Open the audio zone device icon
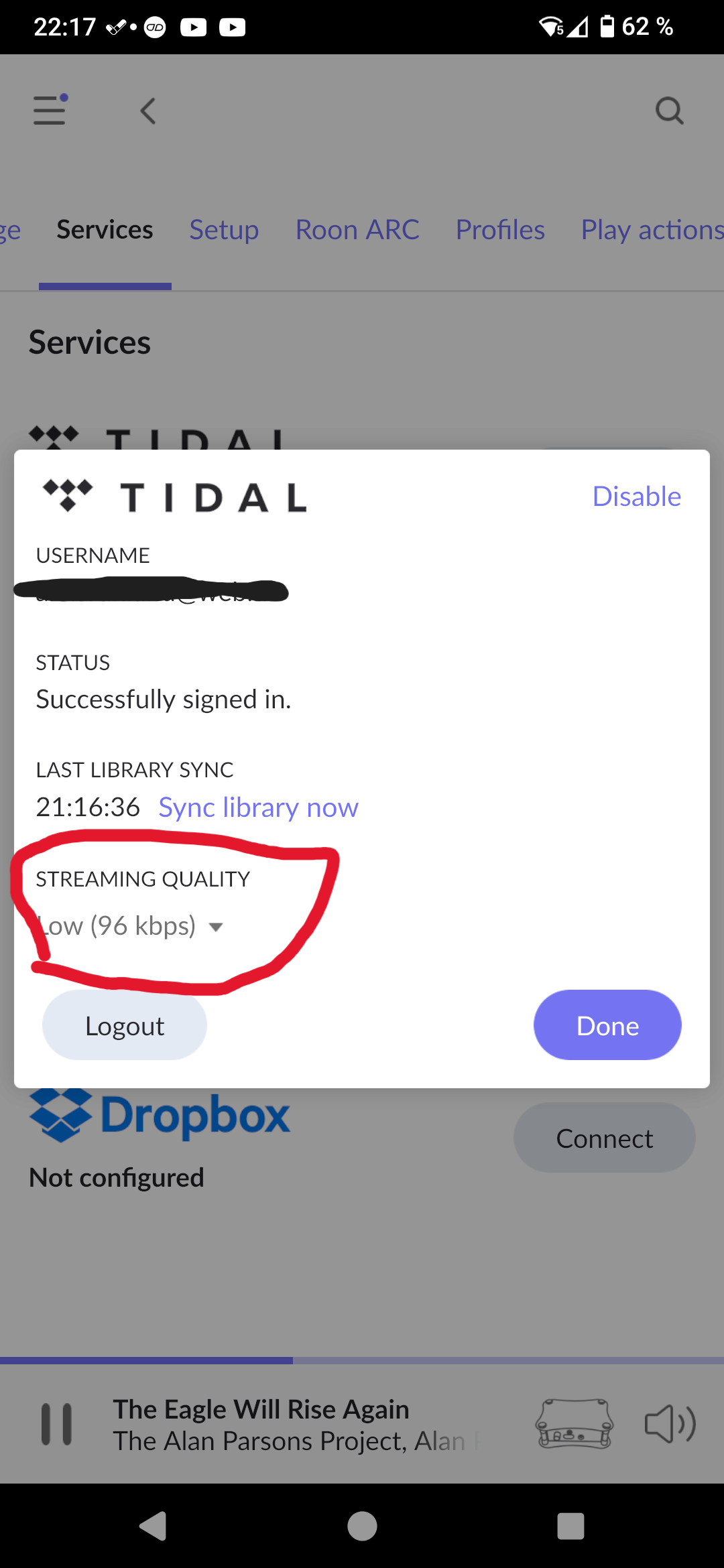Screen dimensions: 724x1568 [x=574, y=1424]
